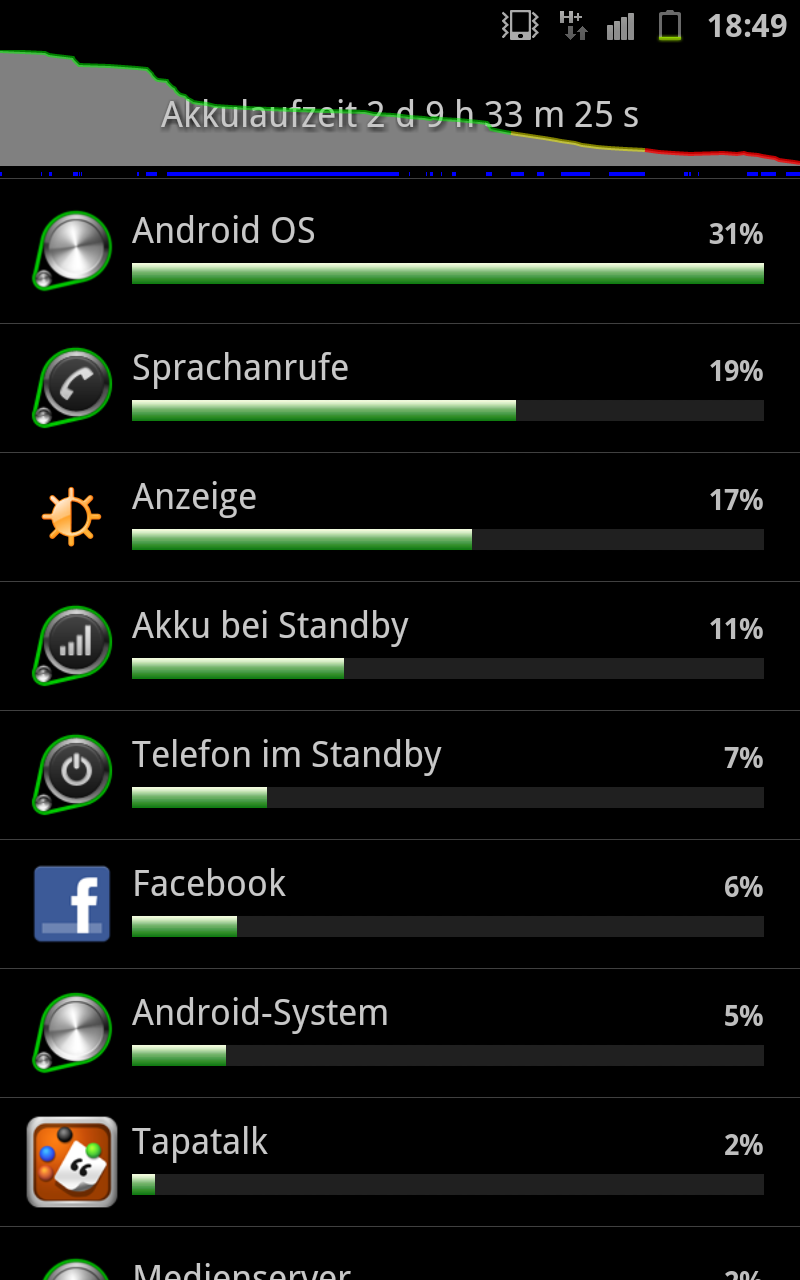Open Akku bei Standby details
The width and height of the screenshot is (800, 1280).
click(x=400, y=646)
